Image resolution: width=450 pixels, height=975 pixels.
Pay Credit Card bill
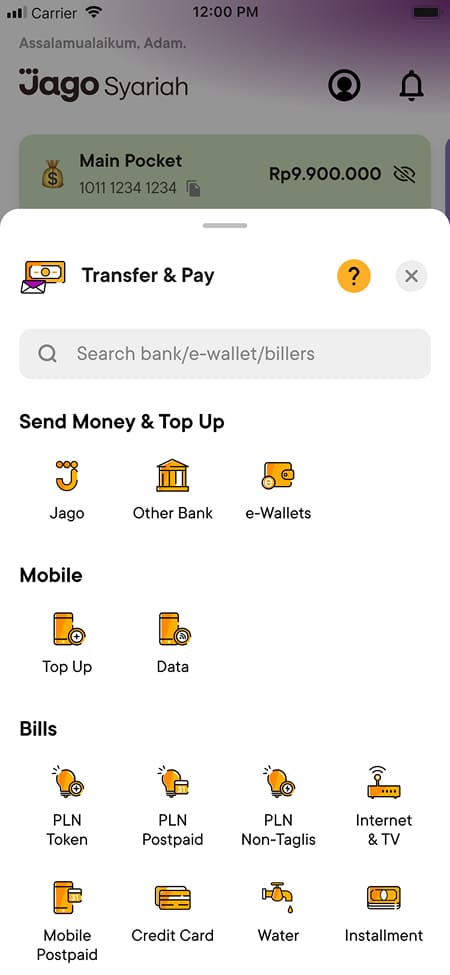(x=173, y=913)
